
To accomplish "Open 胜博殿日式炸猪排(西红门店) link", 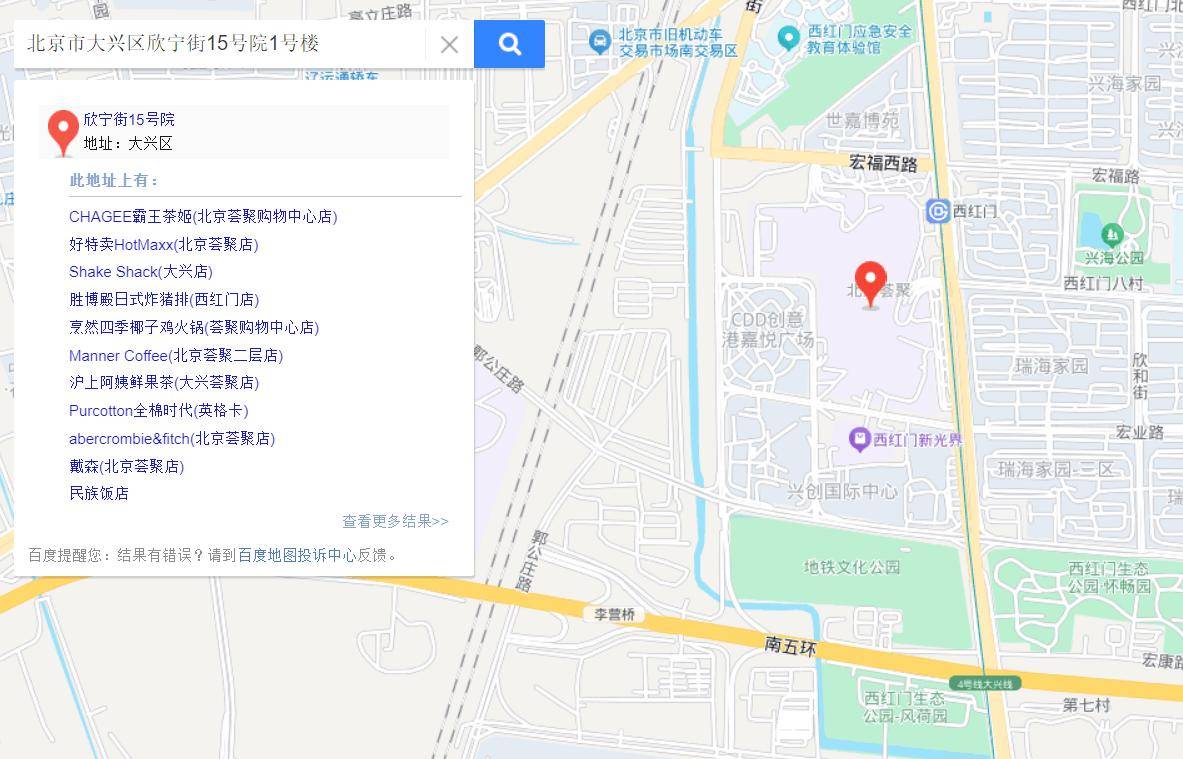I will click(164, 300).
